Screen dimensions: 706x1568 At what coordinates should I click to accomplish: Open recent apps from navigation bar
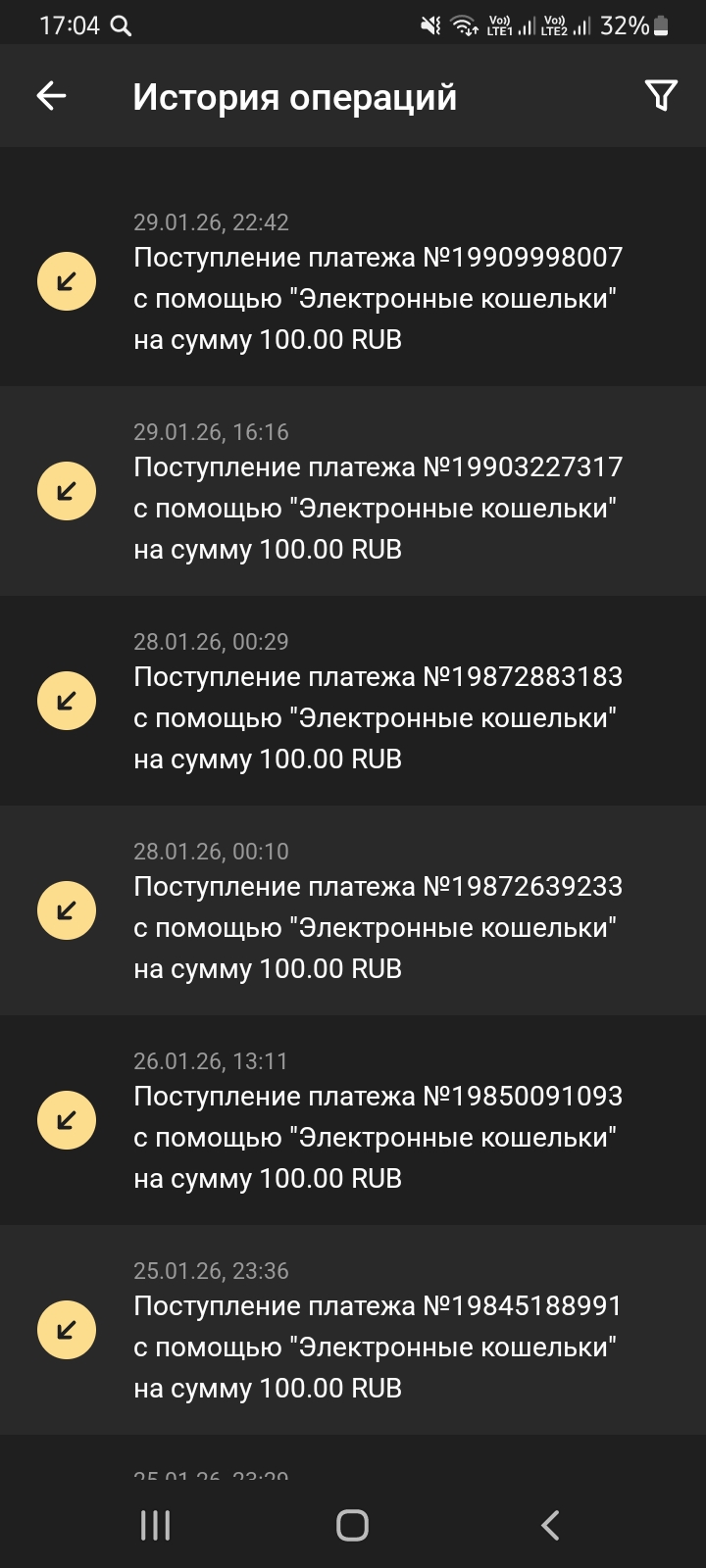155,1525
